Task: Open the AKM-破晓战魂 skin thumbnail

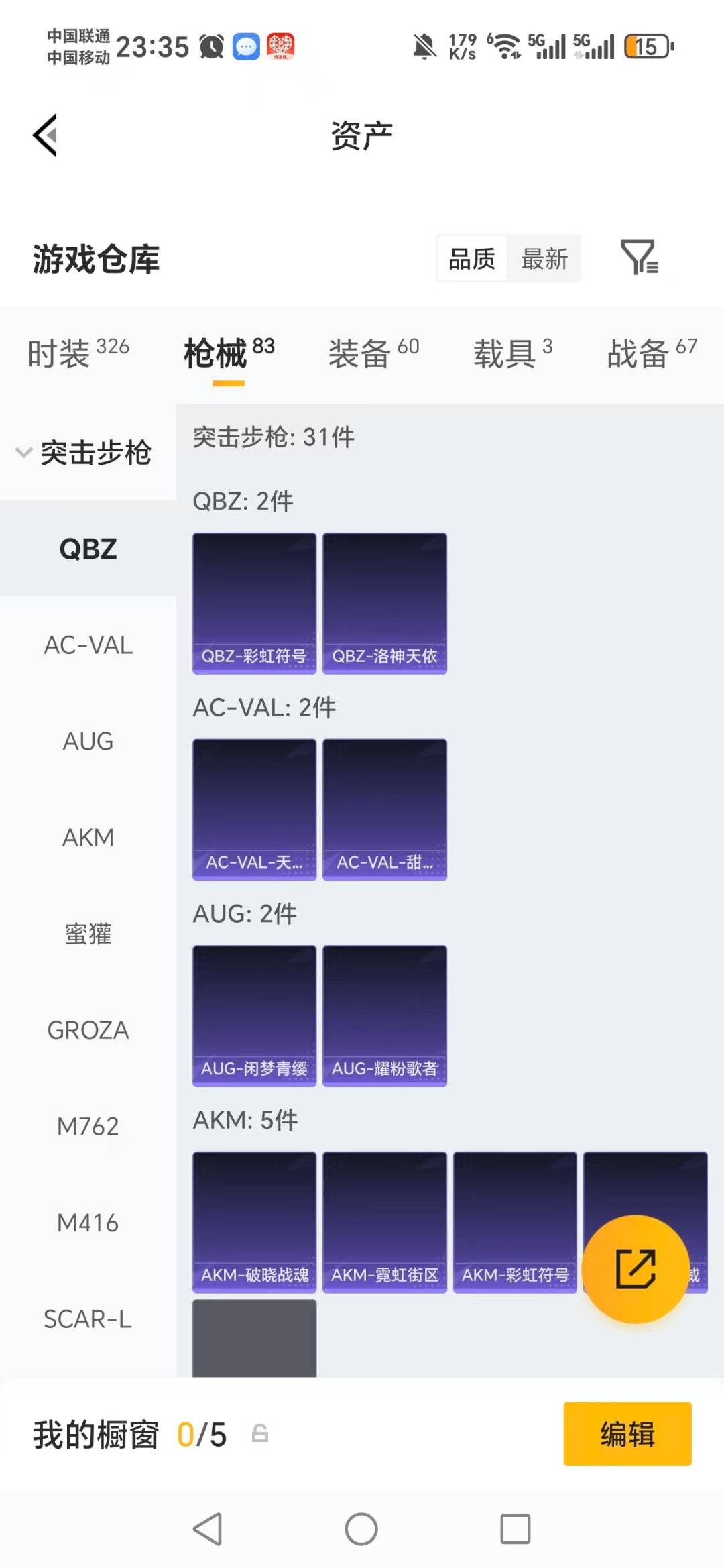Action: [x=254, y=1222]
